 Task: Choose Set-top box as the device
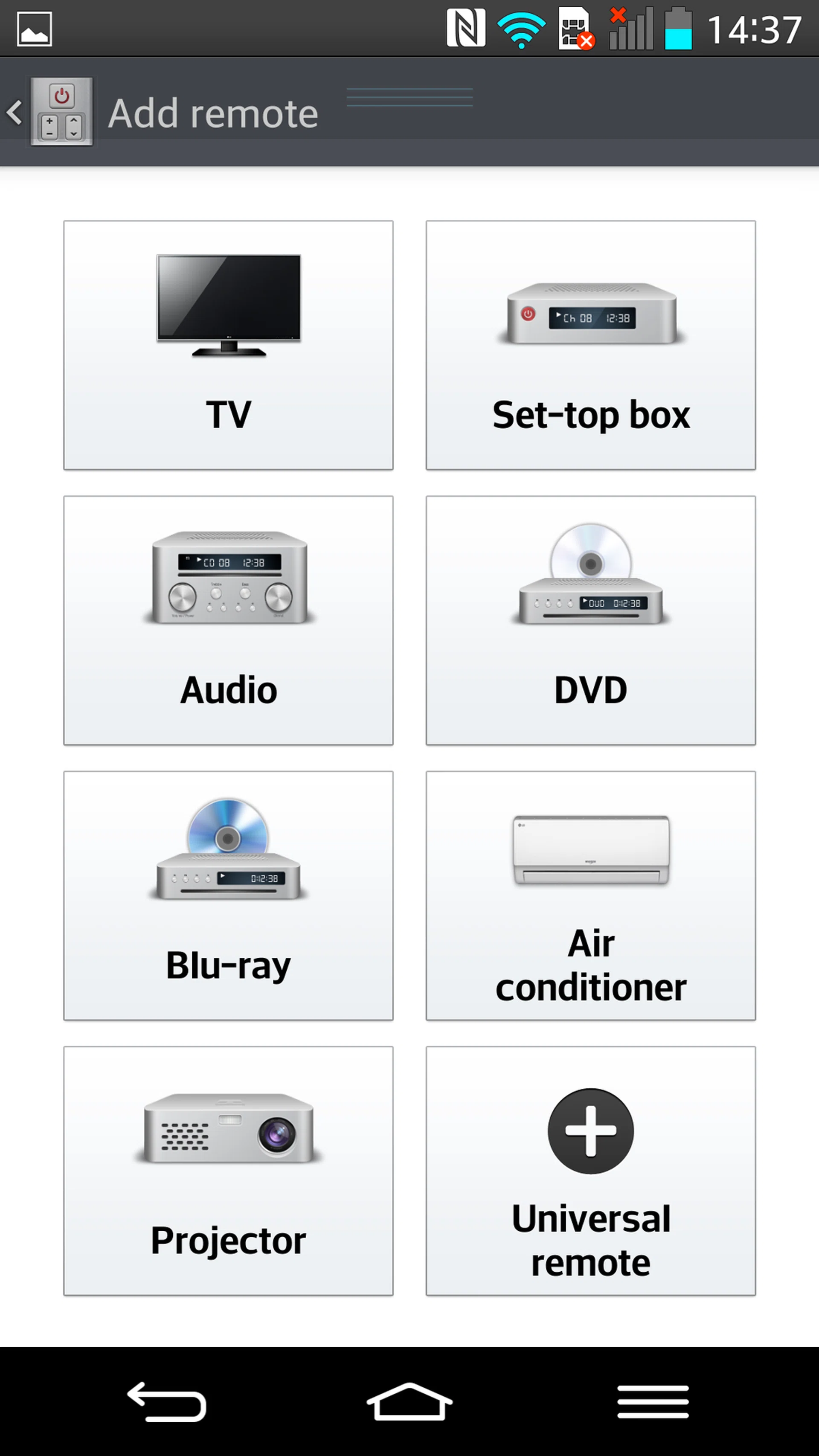[591, 345]
